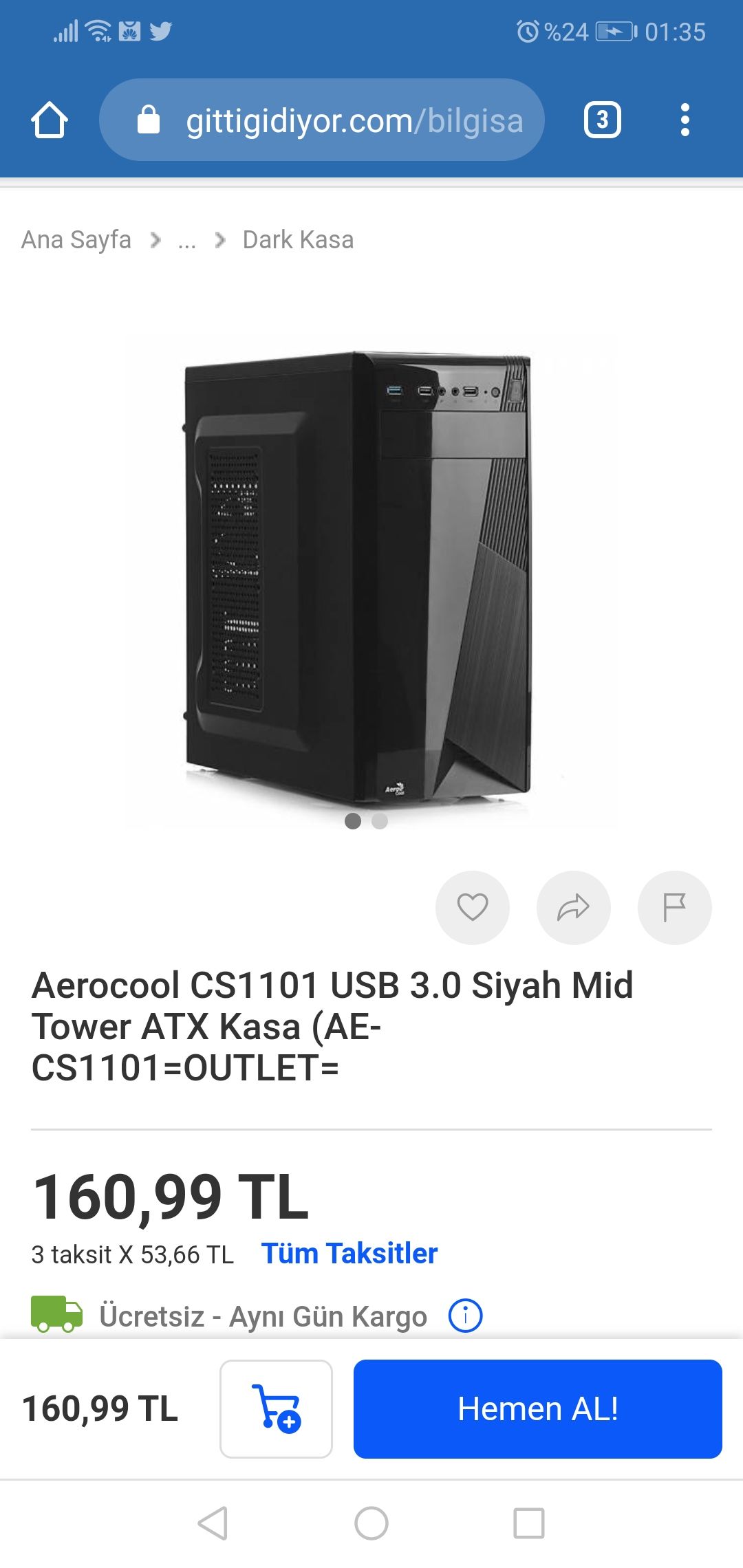Show shipping info for Aynı Gün Kargo
This screenshot has width=743, height=1568.
pos(465,1316)
